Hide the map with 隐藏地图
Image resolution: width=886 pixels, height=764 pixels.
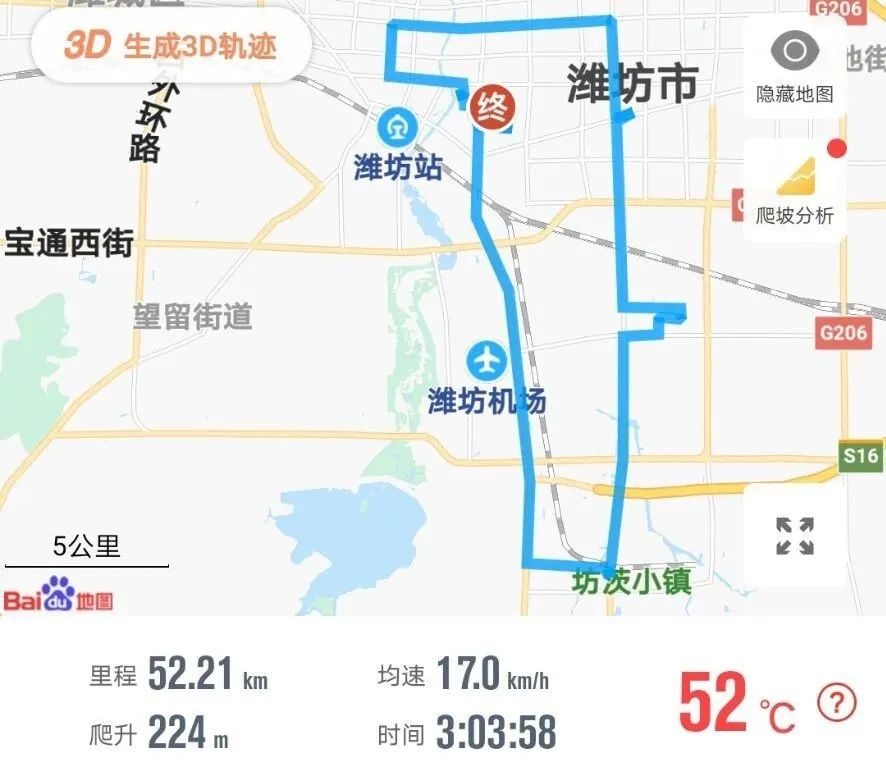[795, 67]
